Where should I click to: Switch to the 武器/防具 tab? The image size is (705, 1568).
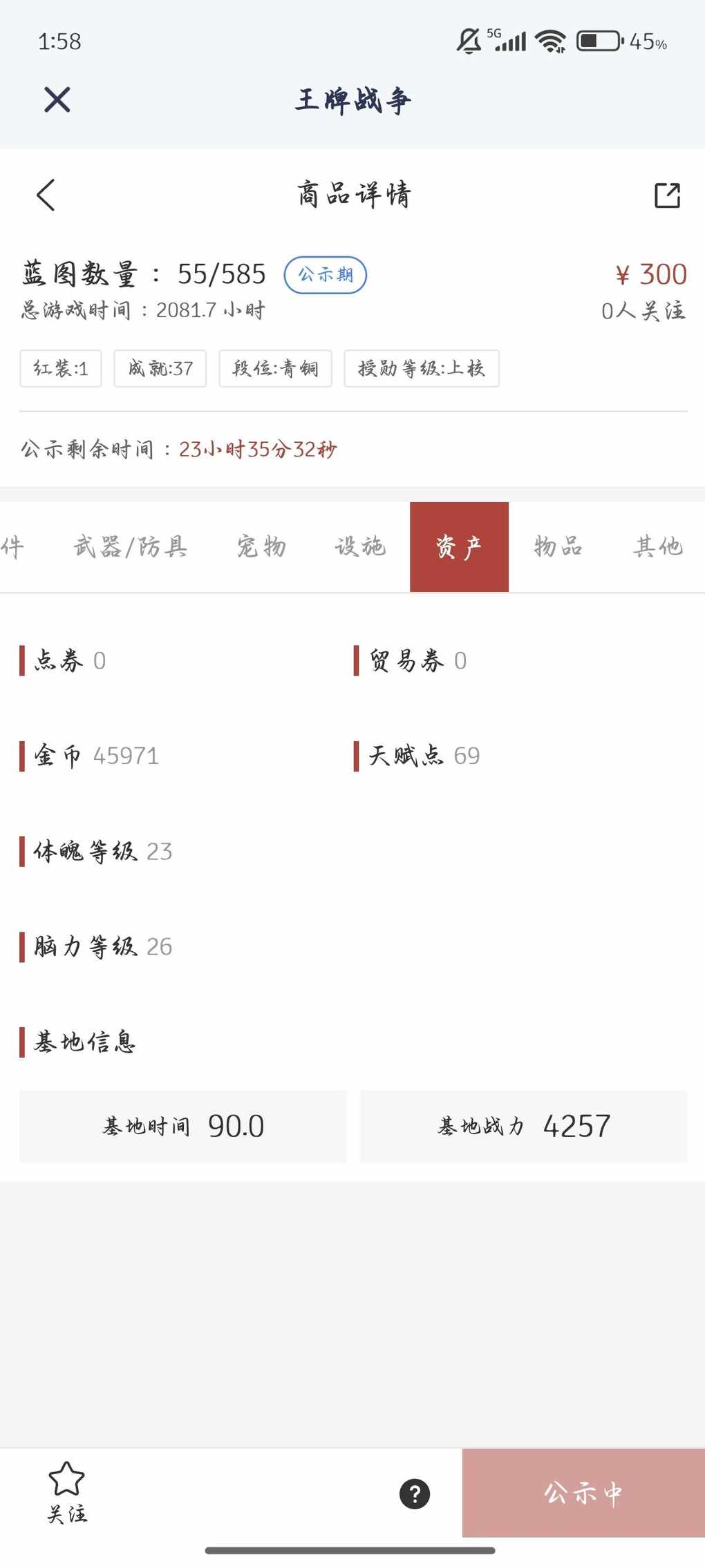pyautogui.click(x=131, y=547)
